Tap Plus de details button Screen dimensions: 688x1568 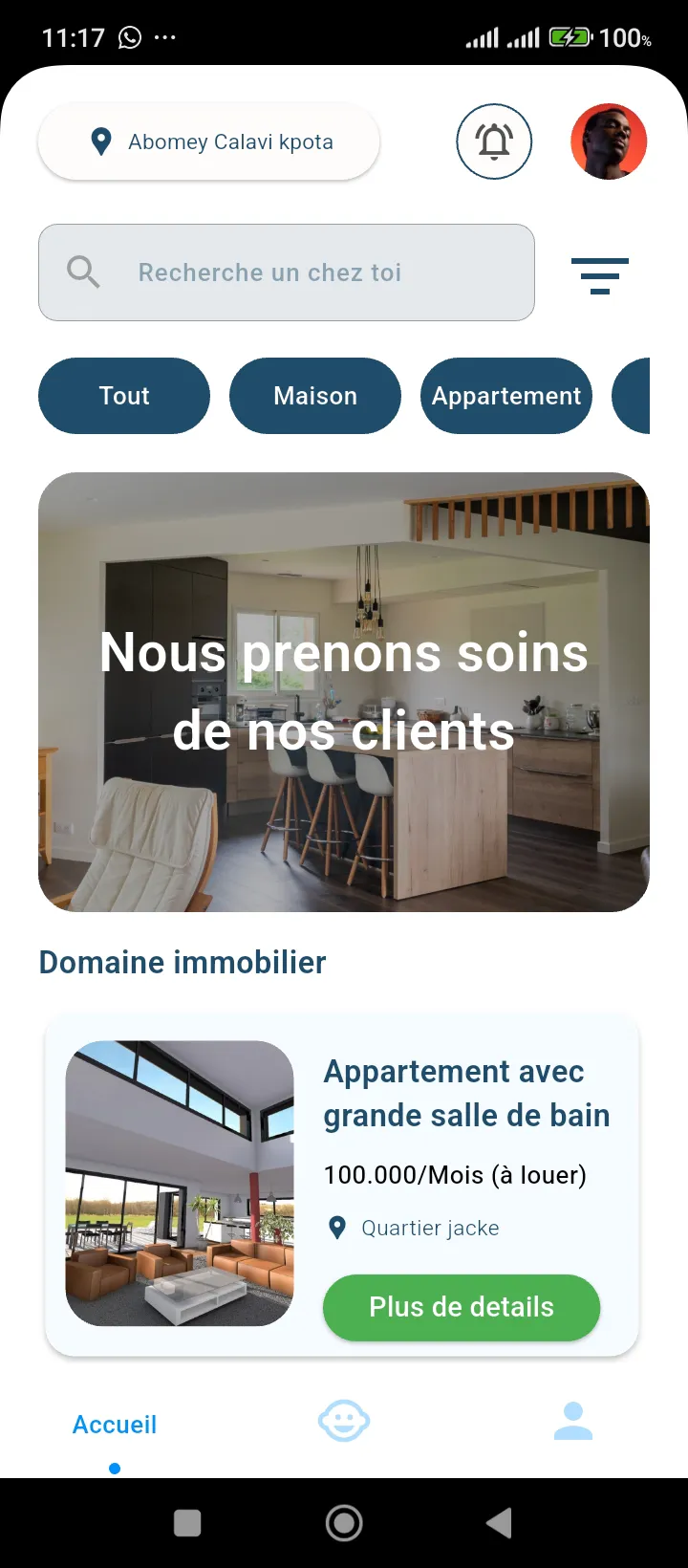click(462, 1307)
